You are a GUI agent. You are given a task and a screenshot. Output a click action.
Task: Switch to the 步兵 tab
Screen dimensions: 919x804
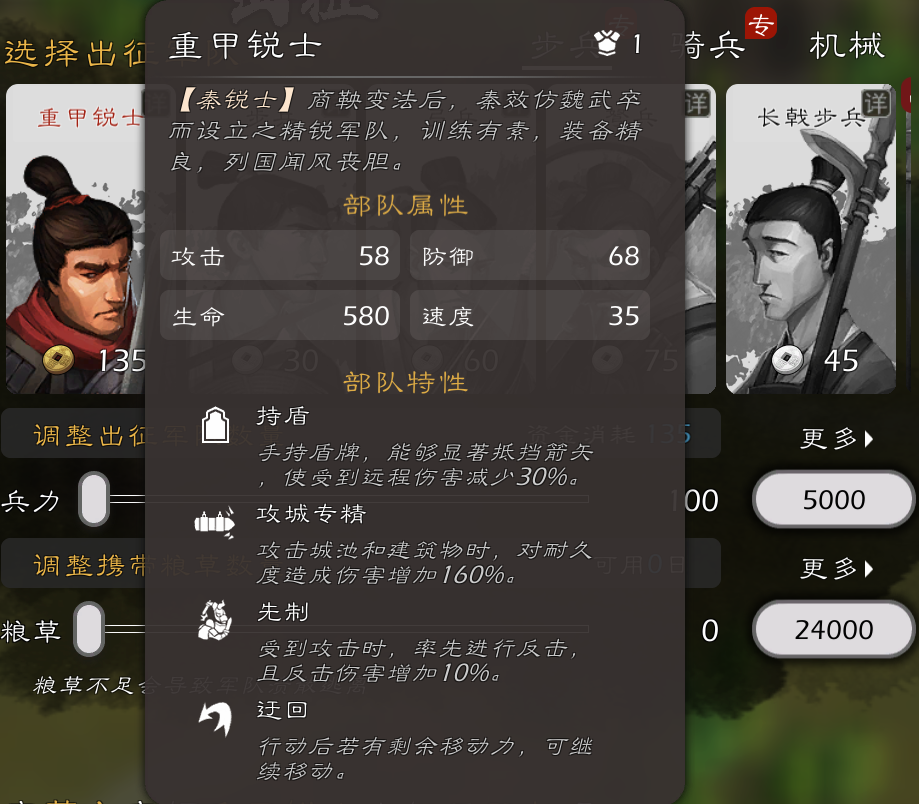click(x=562, y=44)
